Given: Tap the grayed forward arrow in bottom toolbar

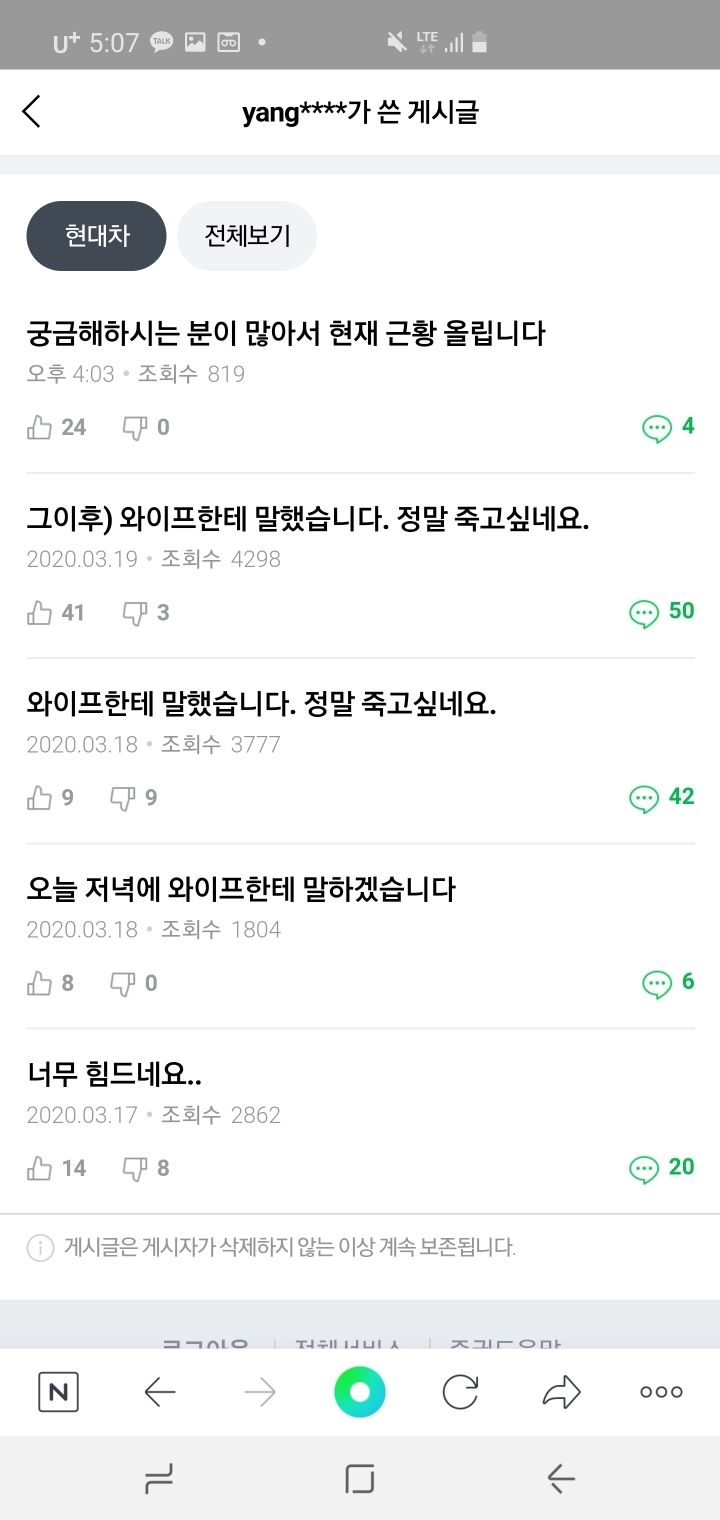Looking at the screenshot, I should [x=261, y=1390].
